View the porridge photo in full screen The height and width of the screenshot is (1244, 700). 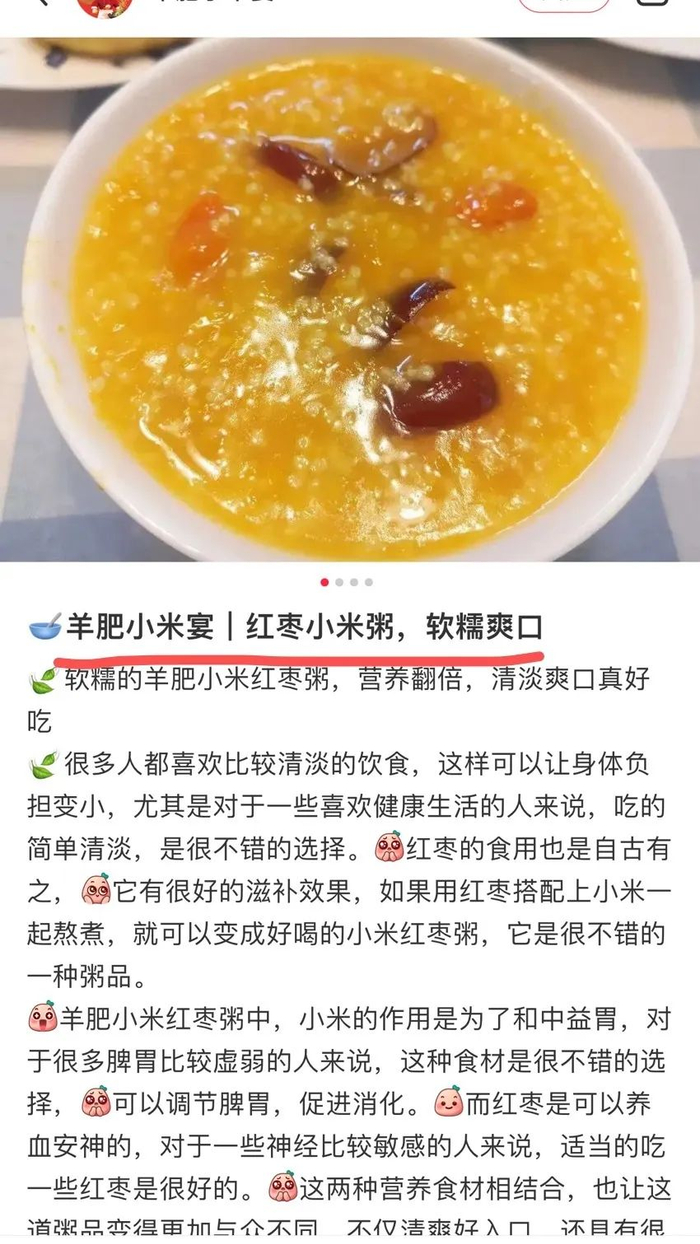click(x=350, y=300)
